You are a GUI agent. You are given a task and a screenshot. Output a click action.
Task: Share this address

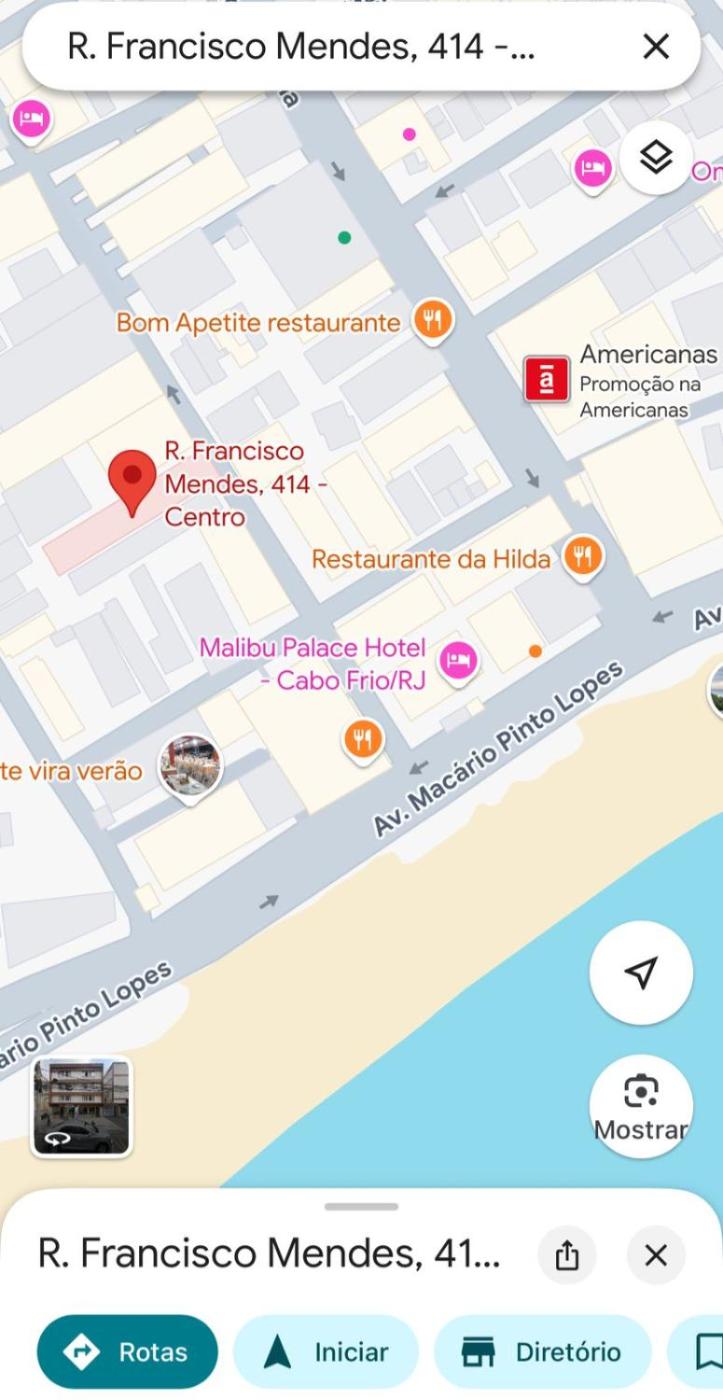(x=567, y=1255)
